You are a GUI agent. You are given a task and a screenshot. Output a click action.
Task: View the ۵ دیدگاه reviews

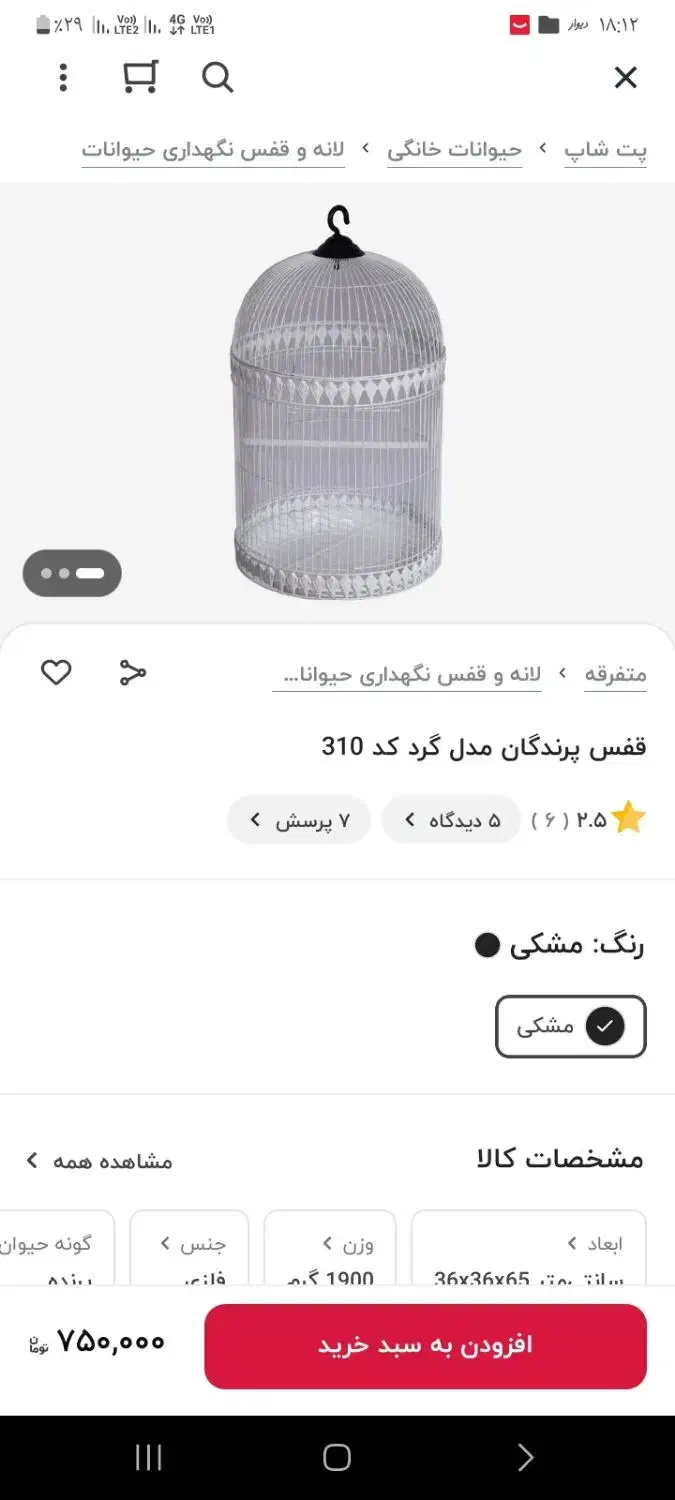tap(452, 820)
